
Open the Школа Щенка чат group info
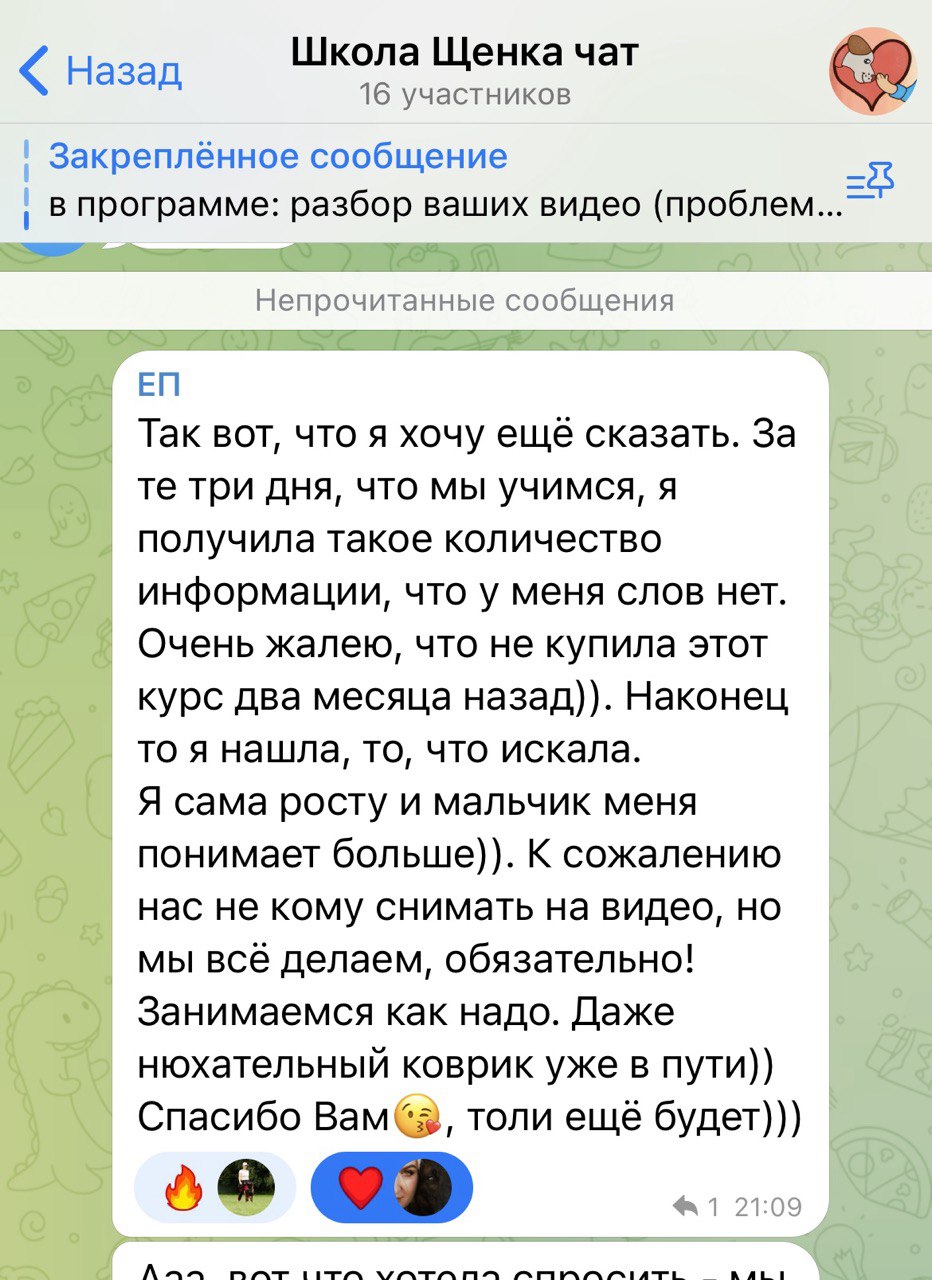[465, 68]
